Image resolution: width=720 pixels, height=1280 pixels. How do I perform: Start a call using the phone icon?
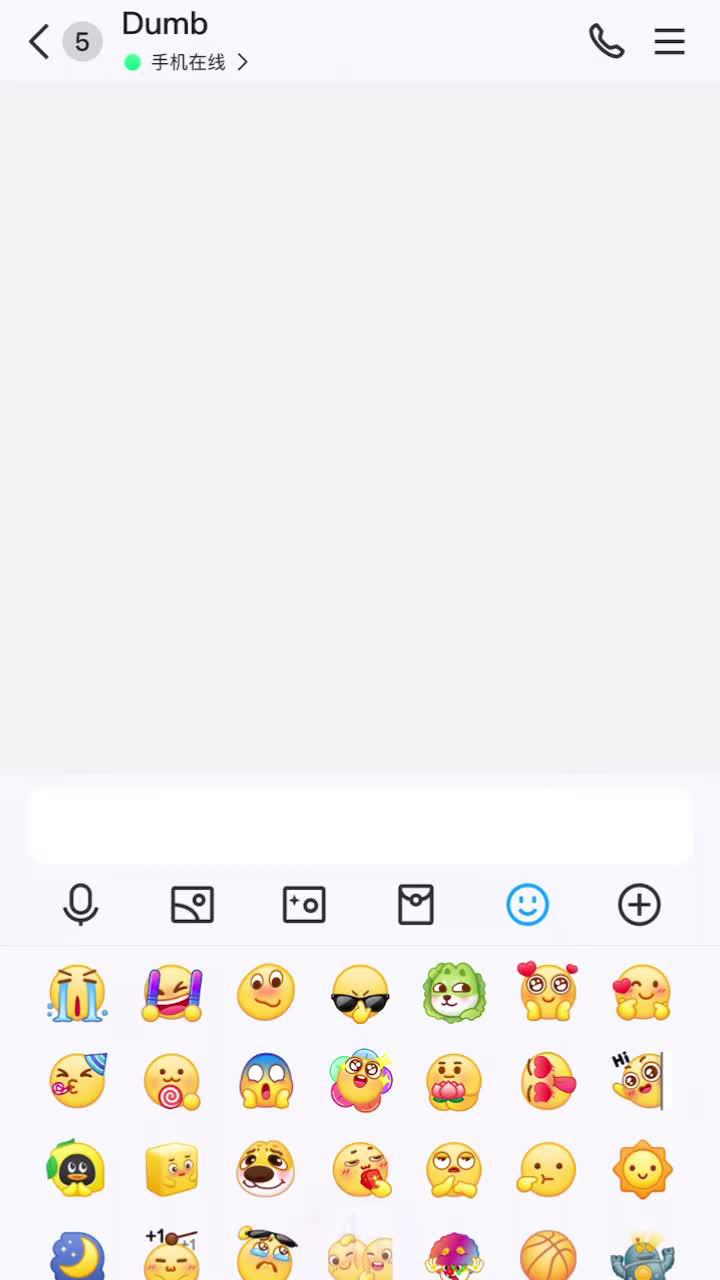coord(607,41)
